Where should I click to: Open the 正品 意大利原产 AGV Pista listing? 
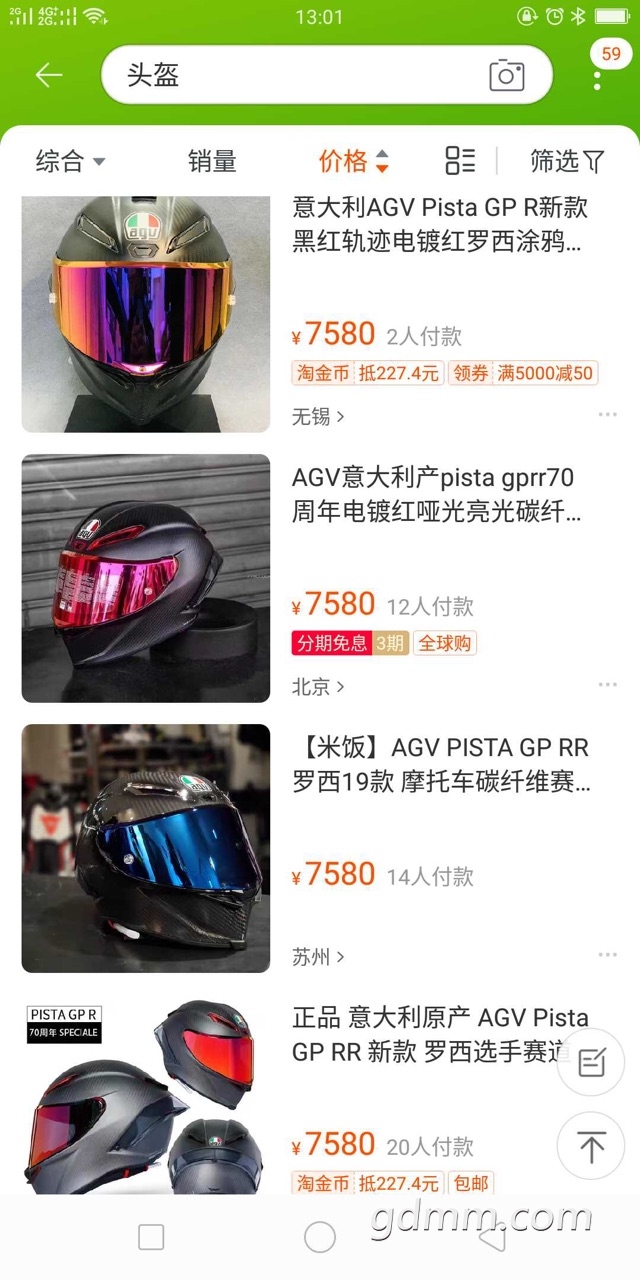pos(420,1035)
